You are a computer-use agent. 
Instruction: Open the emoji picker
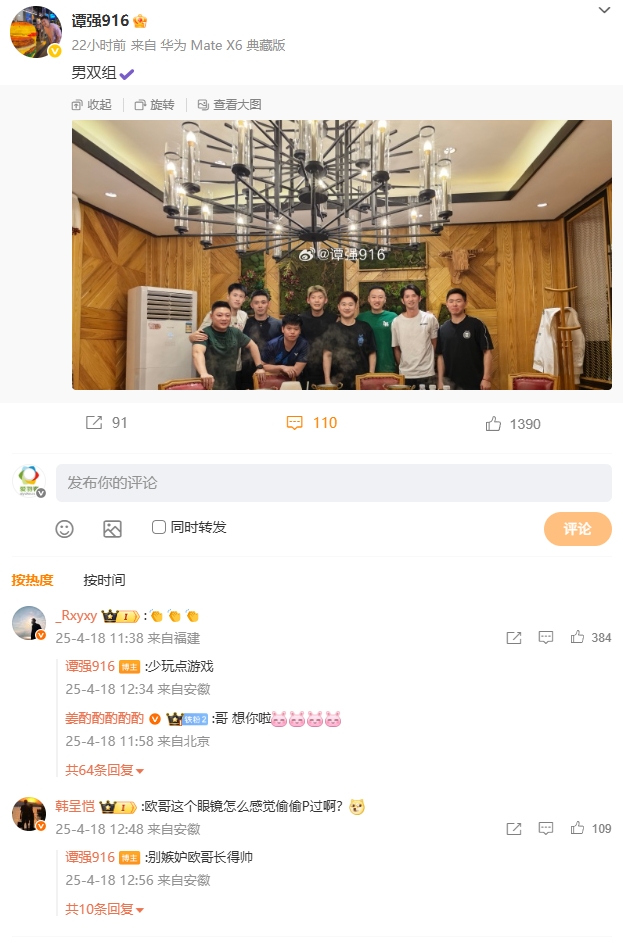[x=65, y=529]
